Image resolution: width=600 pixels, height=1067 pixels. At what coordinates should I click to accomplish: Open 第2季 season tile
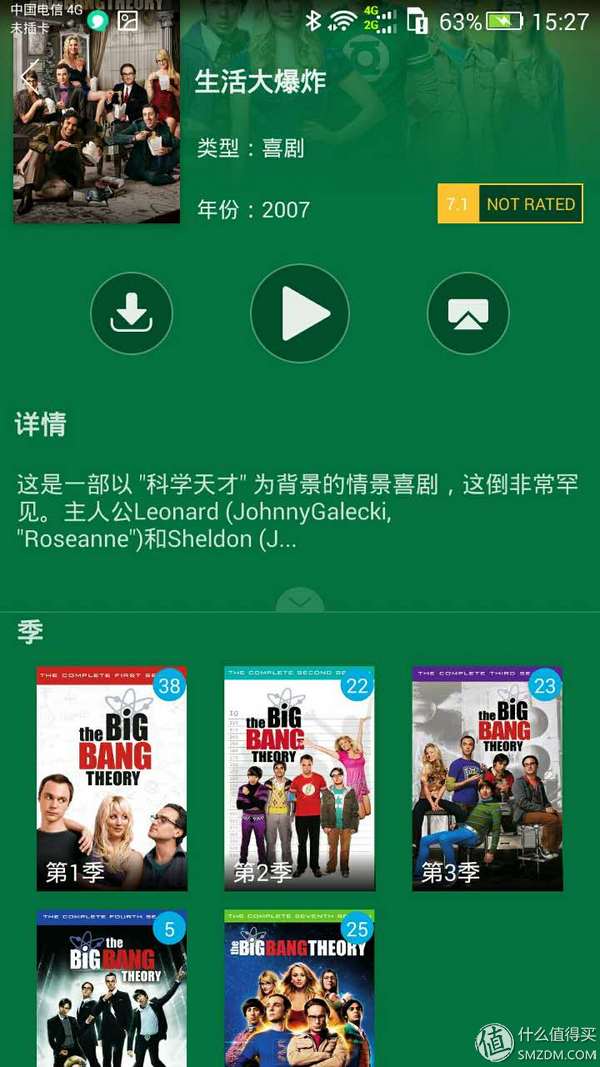(299, 778)
